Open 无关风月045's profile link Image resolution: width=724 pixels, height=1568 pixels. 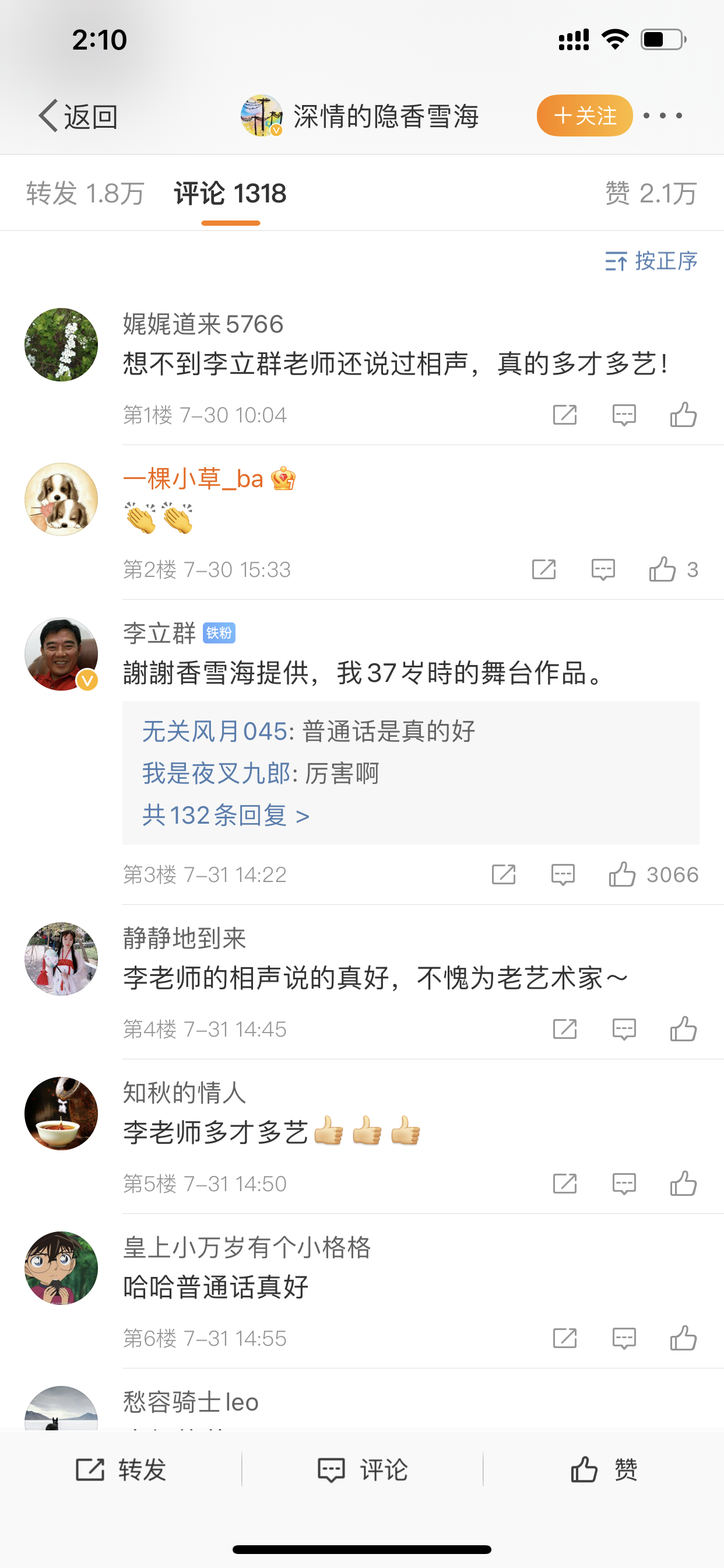[x=214, y=731]
